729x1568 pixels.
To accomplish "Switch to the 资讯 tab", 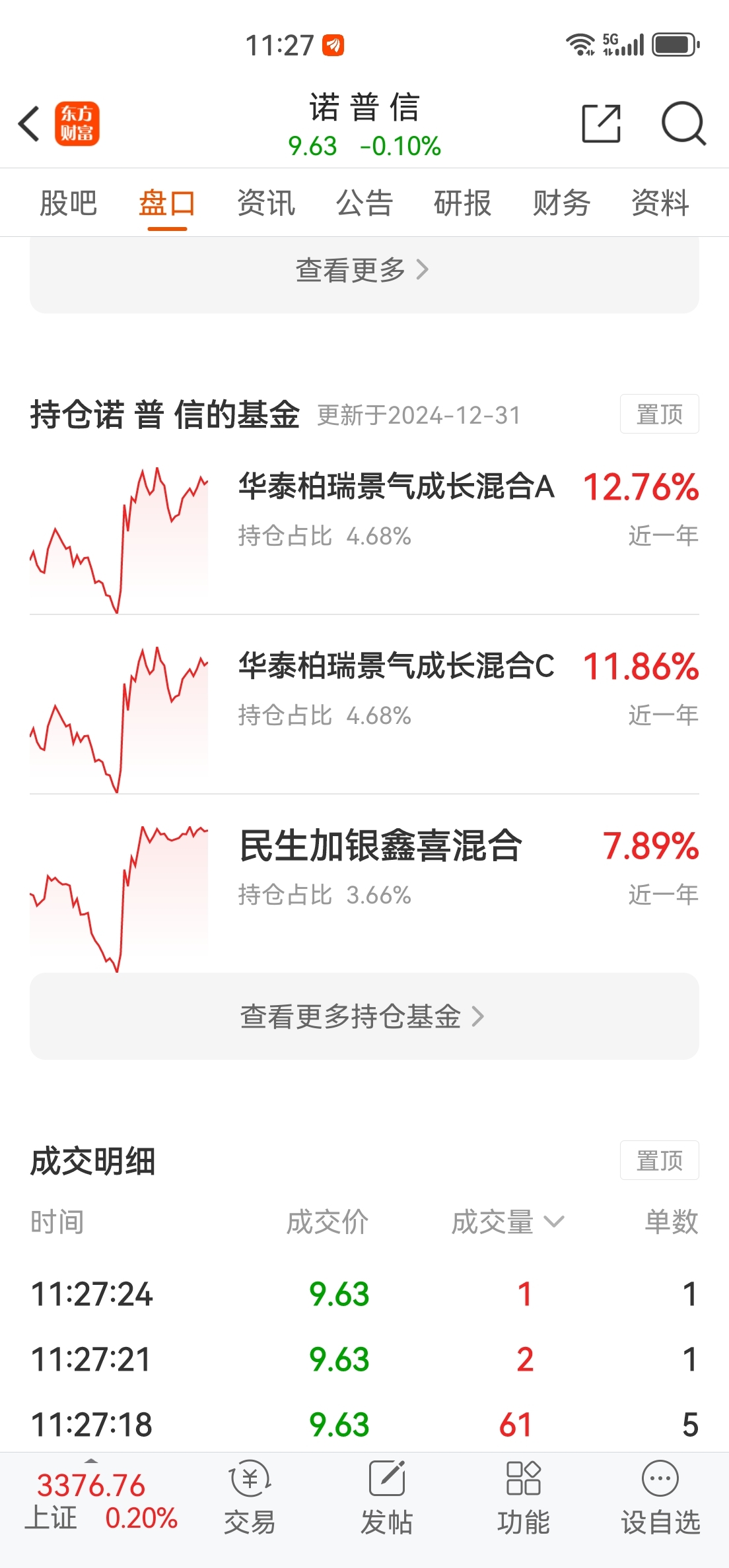I will pos(265,203).
